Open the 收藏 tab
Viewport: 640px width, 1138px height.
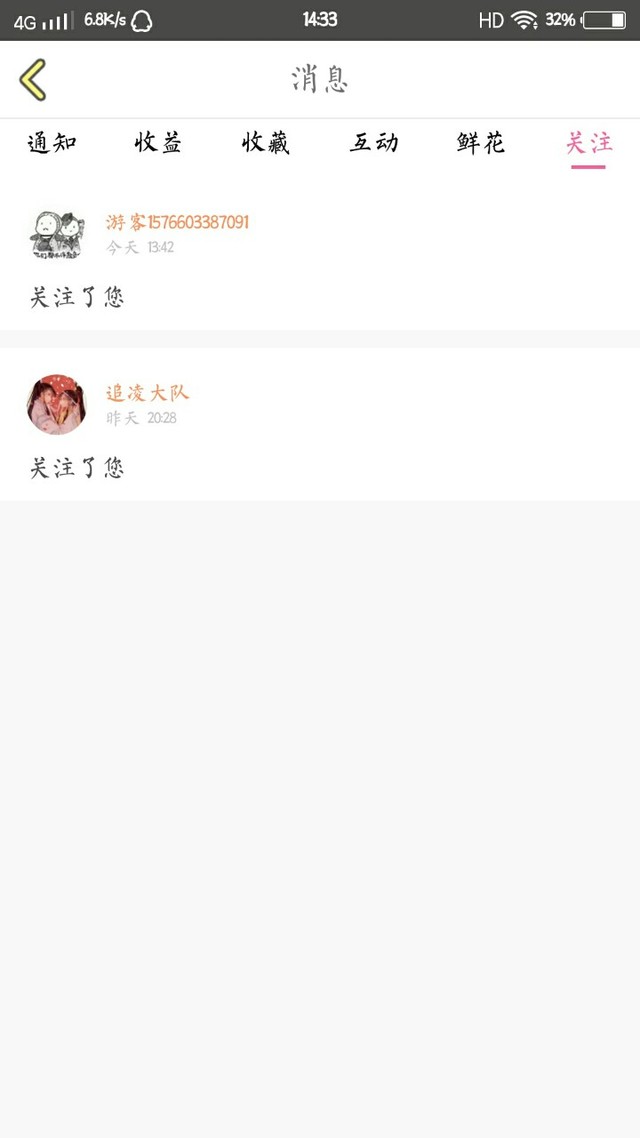(x=266, y=144)
